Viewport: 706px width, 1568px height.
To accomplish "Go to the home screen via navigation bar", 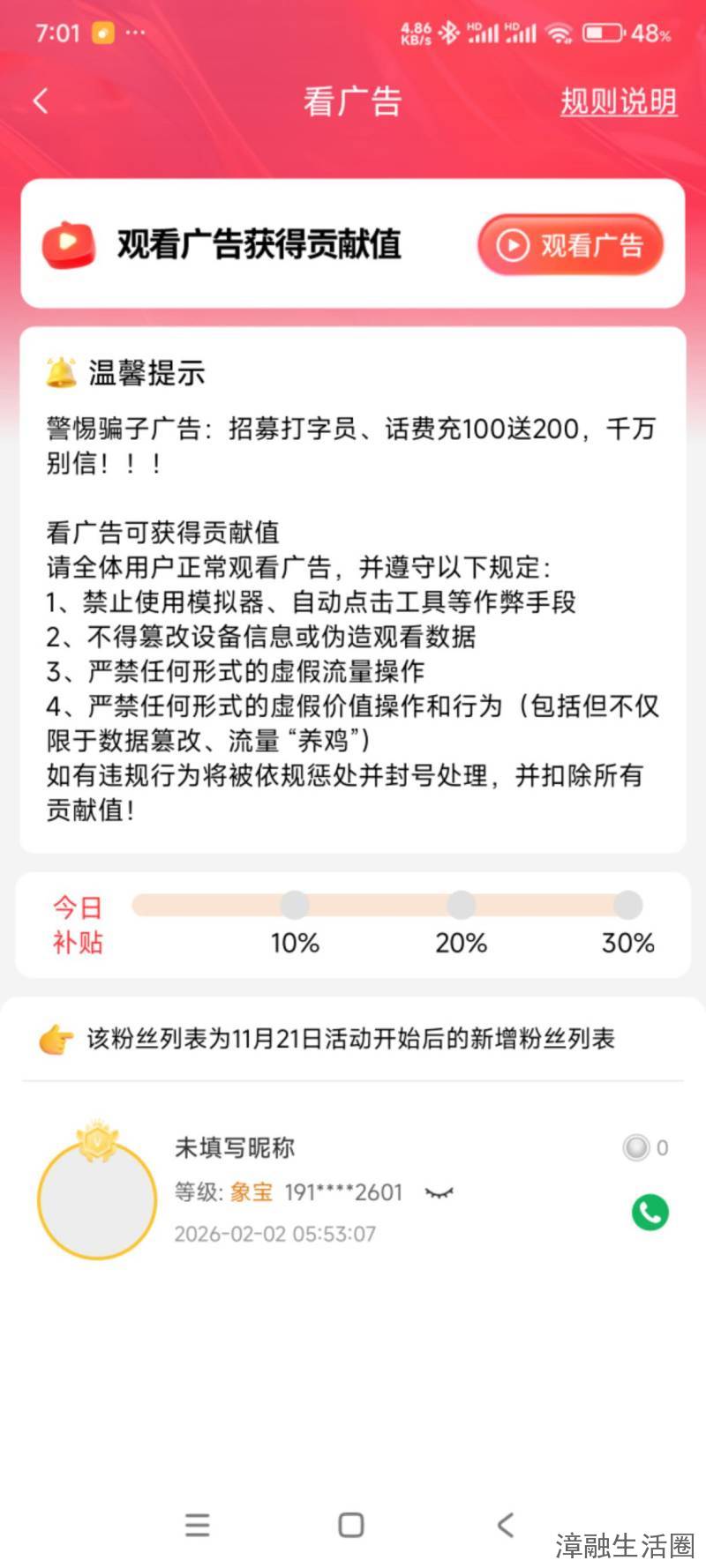I will pyautogui.click(x=351, y=1525).
